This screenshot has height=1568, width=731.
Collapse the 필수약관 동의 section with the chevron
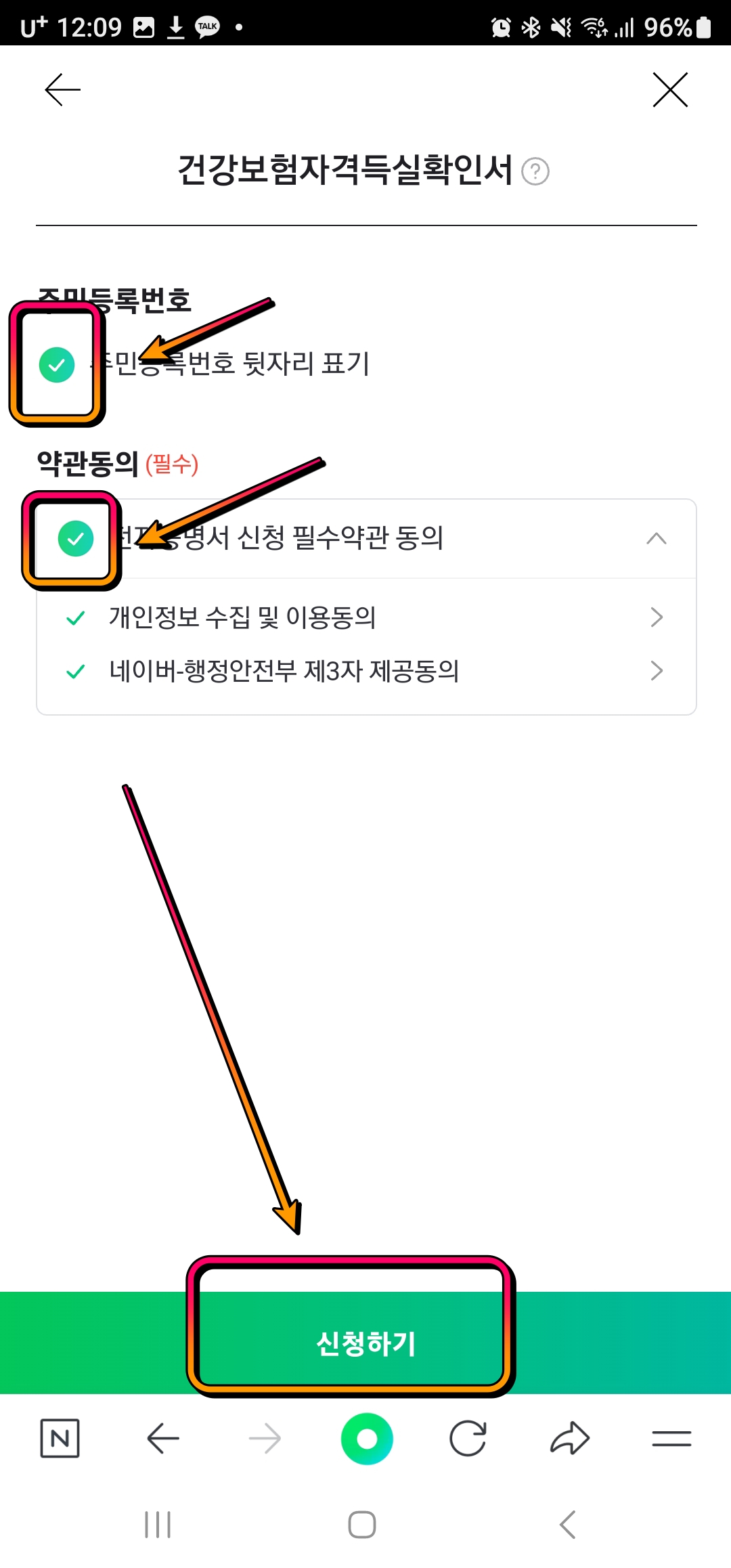pyautogui.click(x=655, y=538)
